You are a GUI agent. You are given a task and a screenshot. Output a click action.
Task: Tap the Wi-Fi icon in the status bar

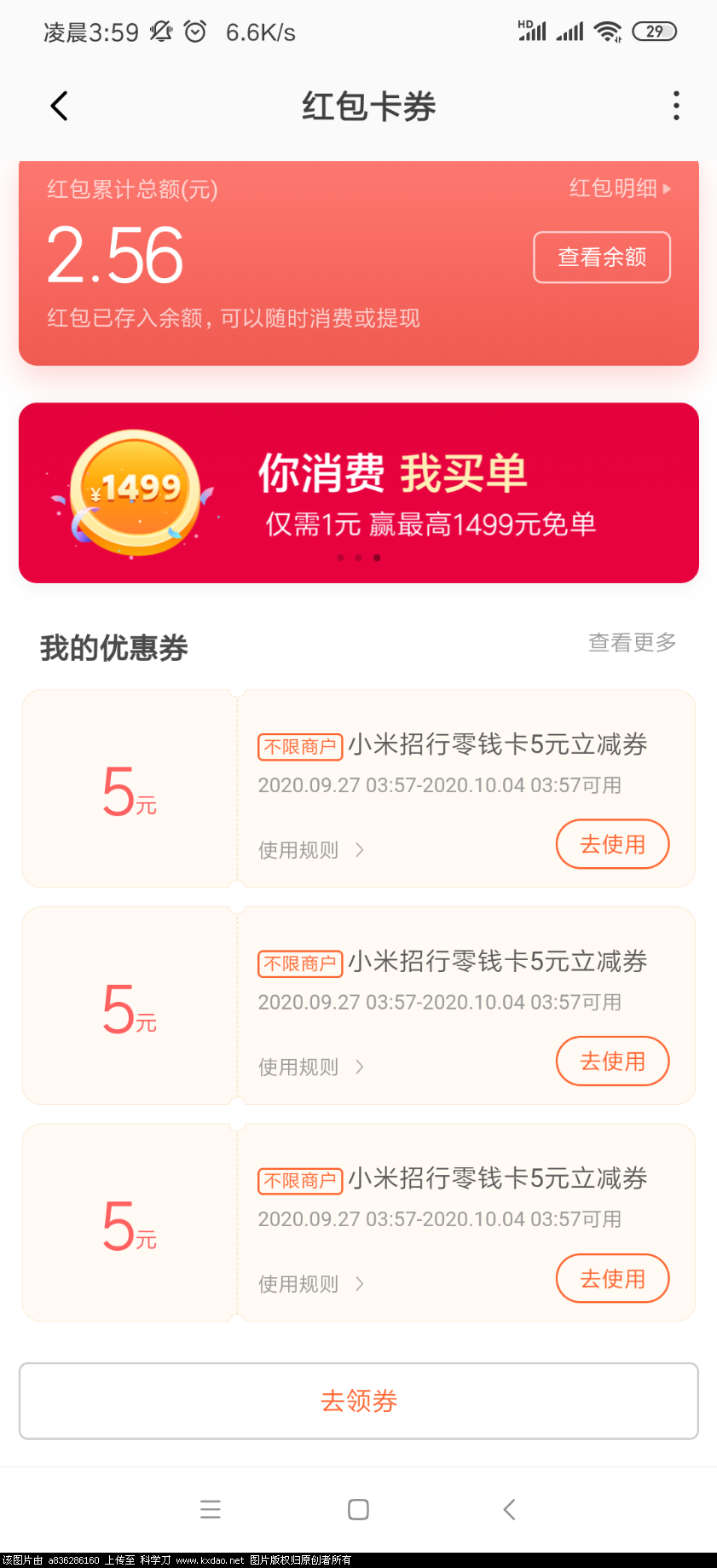pos(608,31)
